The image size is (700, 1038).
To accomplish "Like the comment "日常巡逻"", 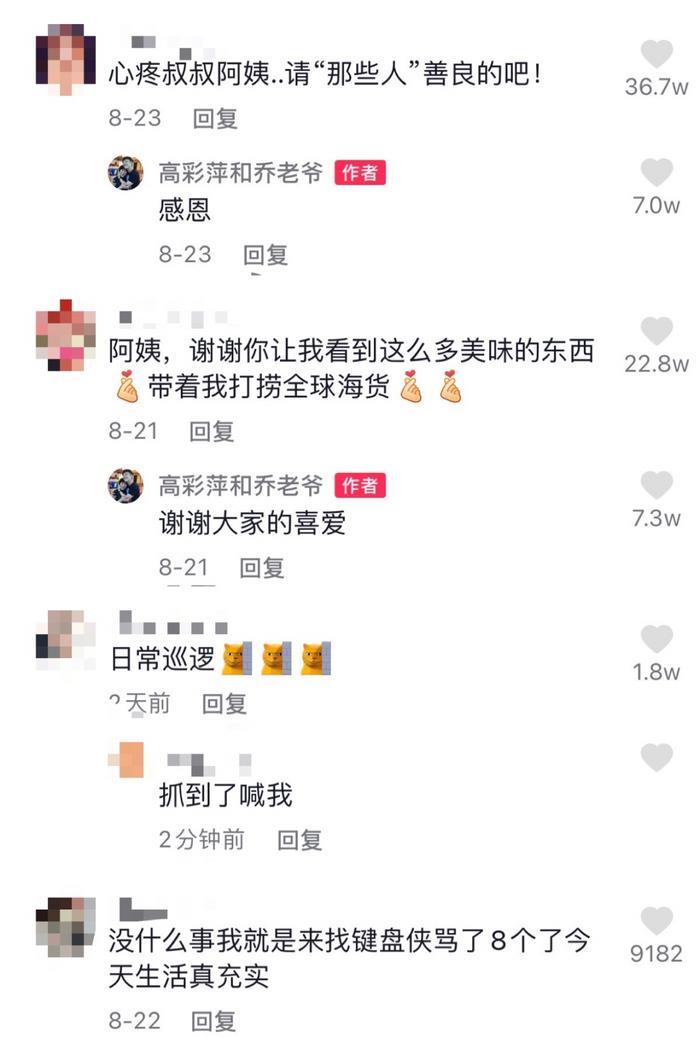I will tap(657, 639).
